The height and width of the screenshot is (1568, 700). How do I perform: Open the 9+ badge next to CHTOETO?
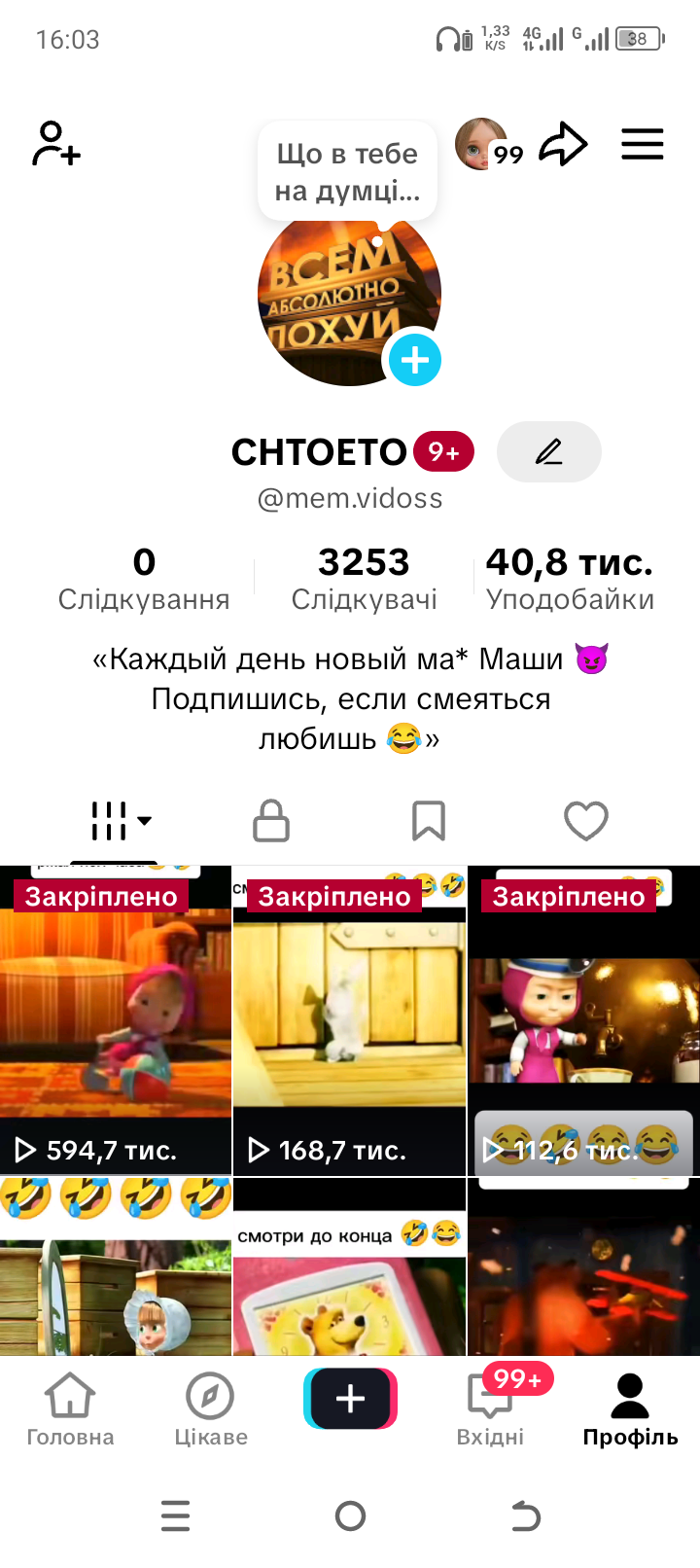tap(445, 451)
